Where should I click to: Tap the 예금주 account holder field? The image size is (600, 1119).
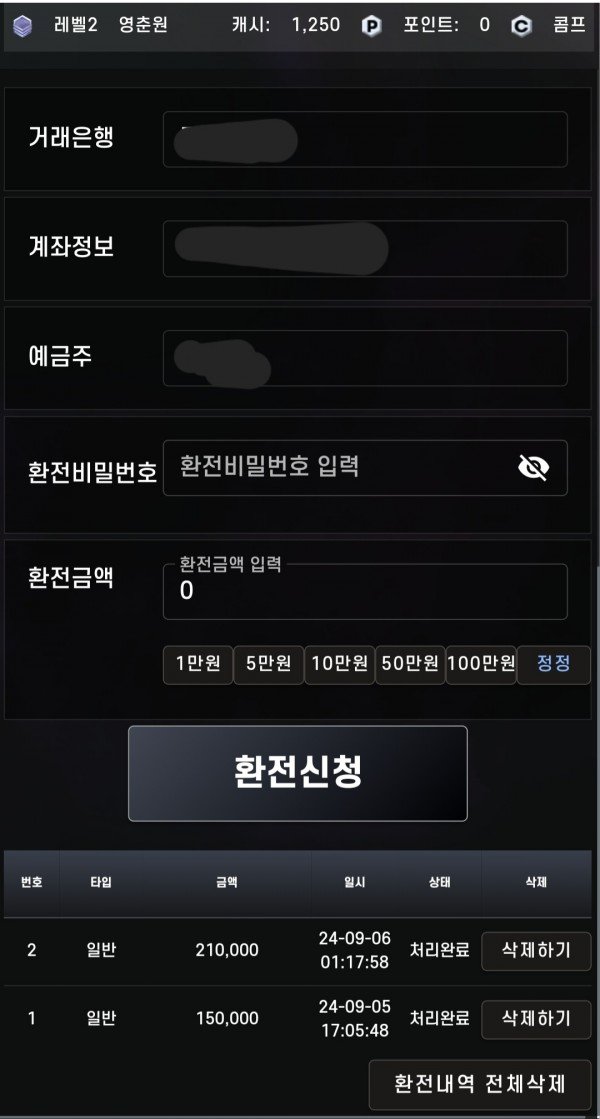(x=365, y=357)
